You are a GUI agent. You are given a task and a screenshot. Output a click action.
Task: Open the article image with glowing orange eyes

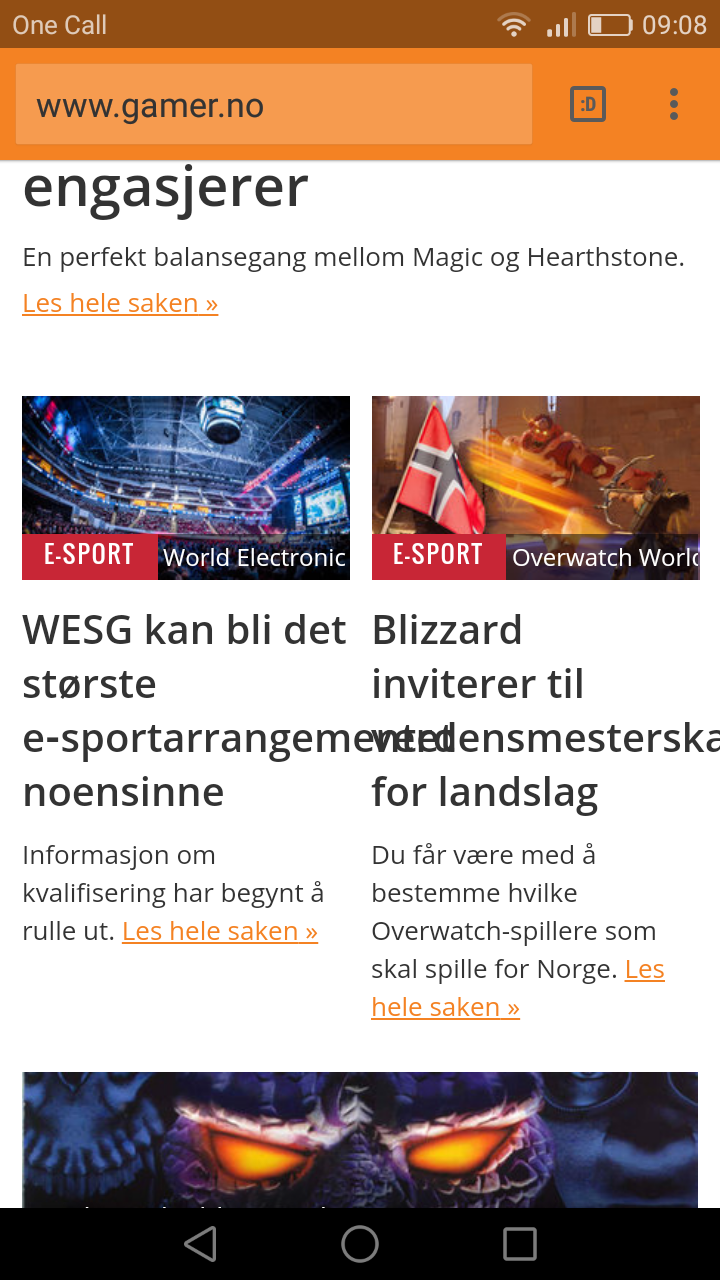click(360, 1140)
